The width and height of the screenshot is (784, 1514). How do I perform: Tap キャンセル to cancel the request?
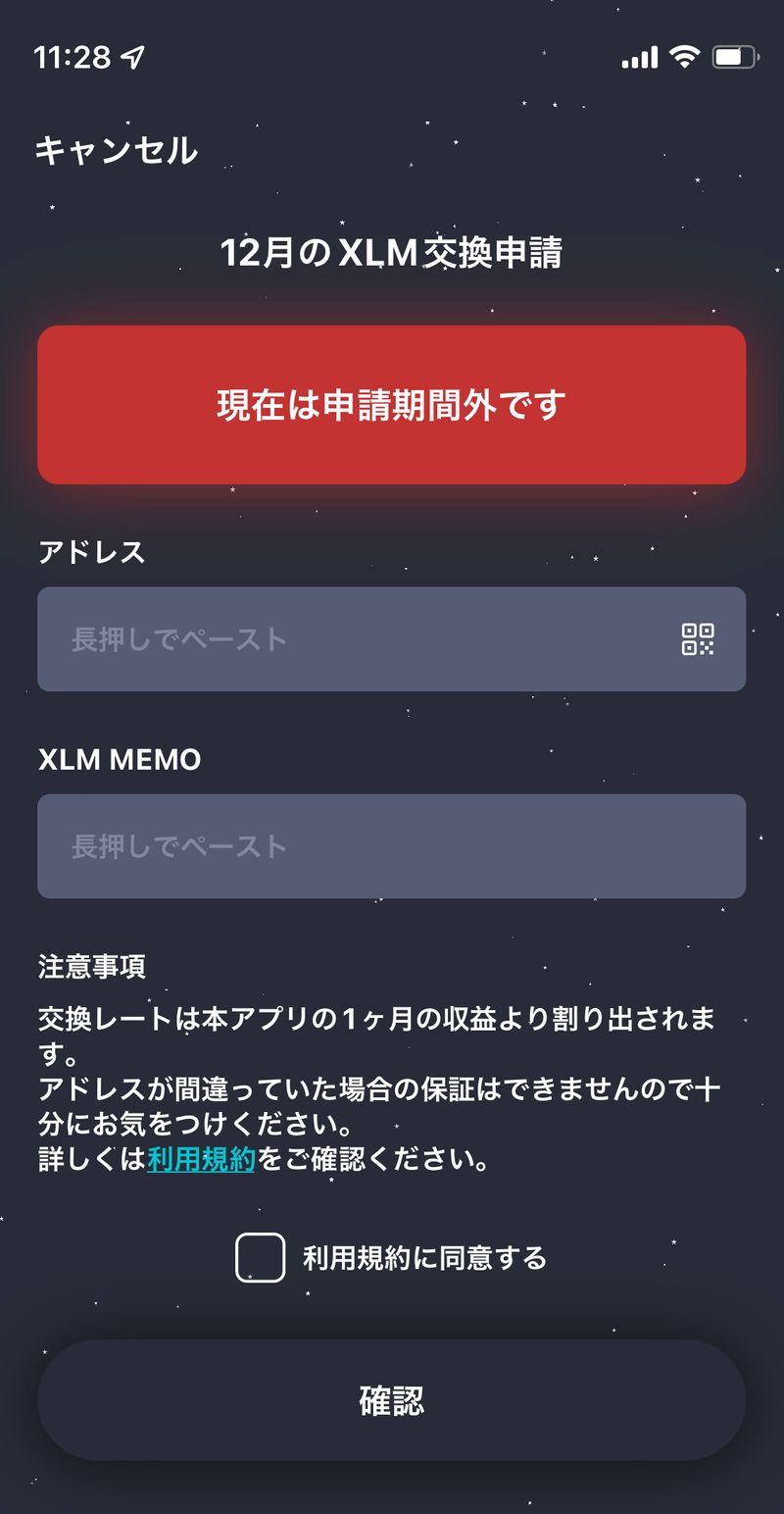(116, 151)
